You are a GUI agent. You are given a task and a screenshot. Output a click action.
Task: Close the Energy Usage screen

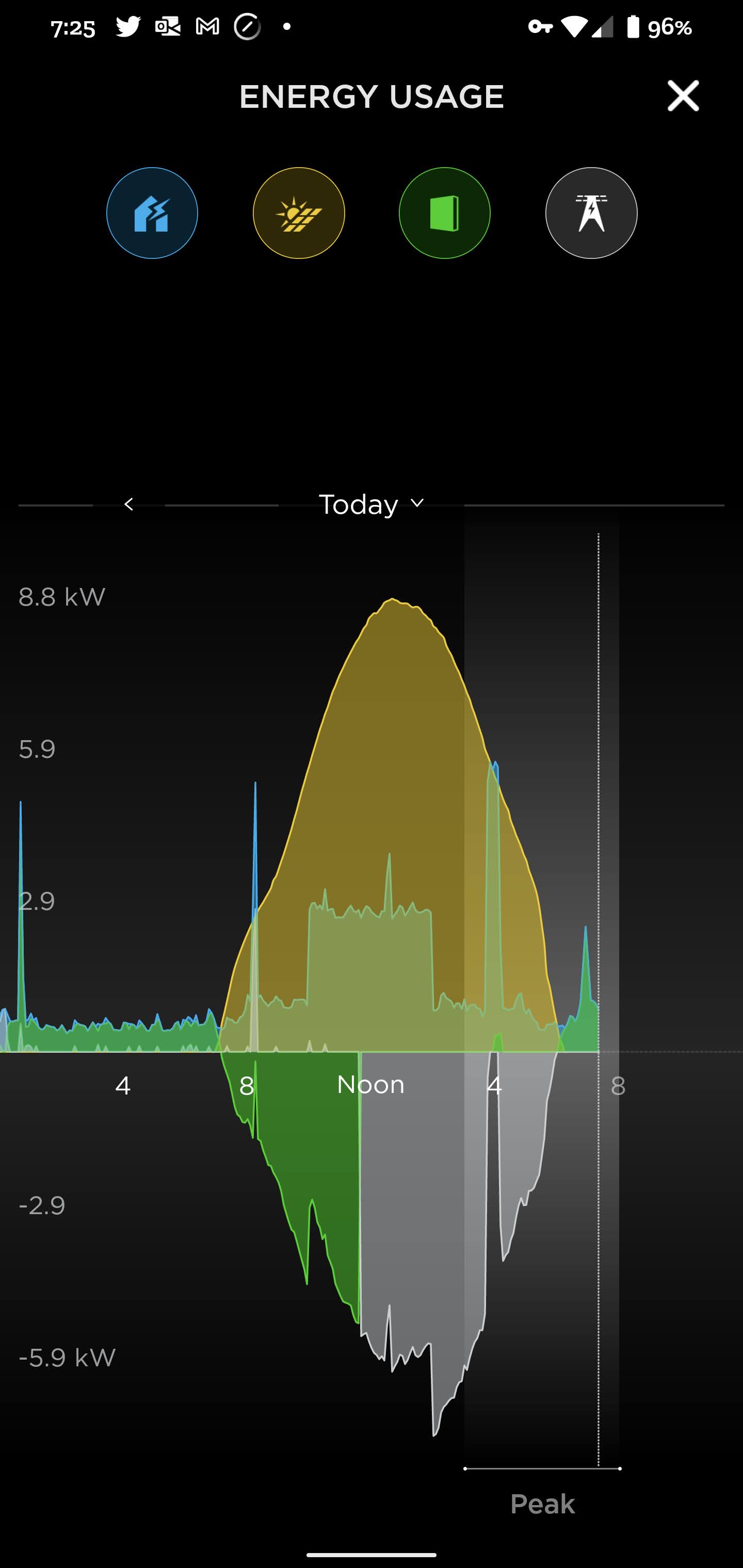pyautogui.click(x=683, y=96)
